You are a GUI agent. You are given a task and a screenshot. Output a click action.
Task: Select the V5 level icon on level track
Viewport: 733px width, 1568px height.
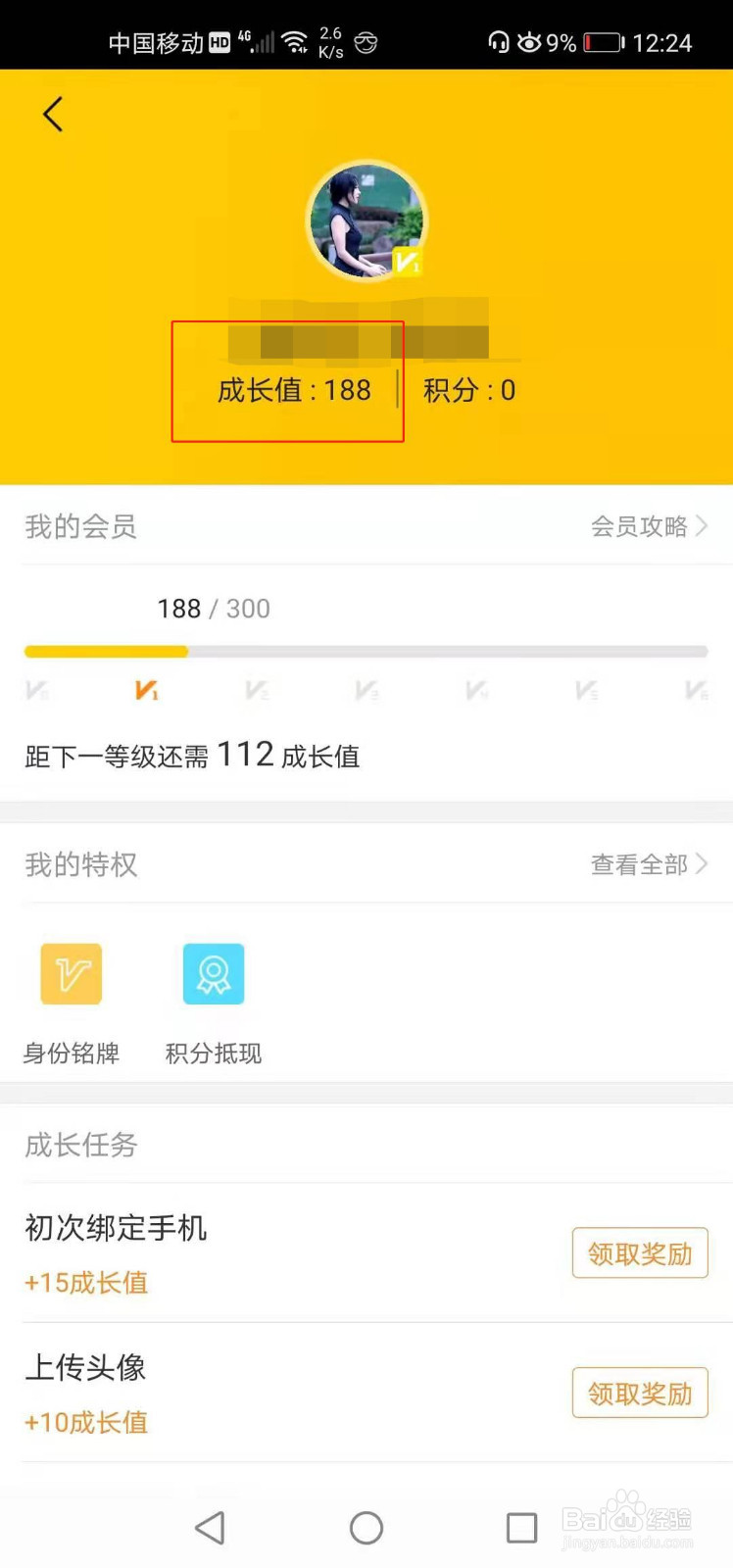coord(586,690)
